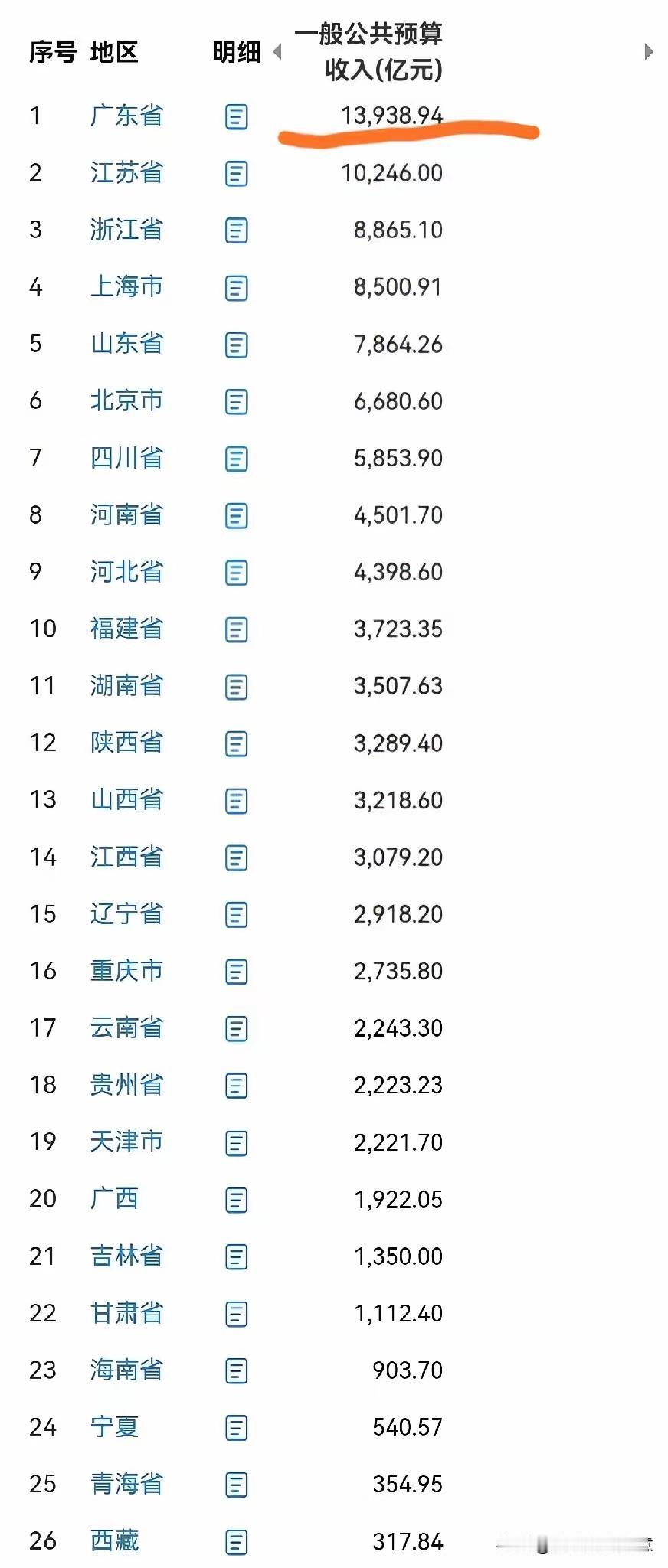Click the 序号 column header

point(54,52)
